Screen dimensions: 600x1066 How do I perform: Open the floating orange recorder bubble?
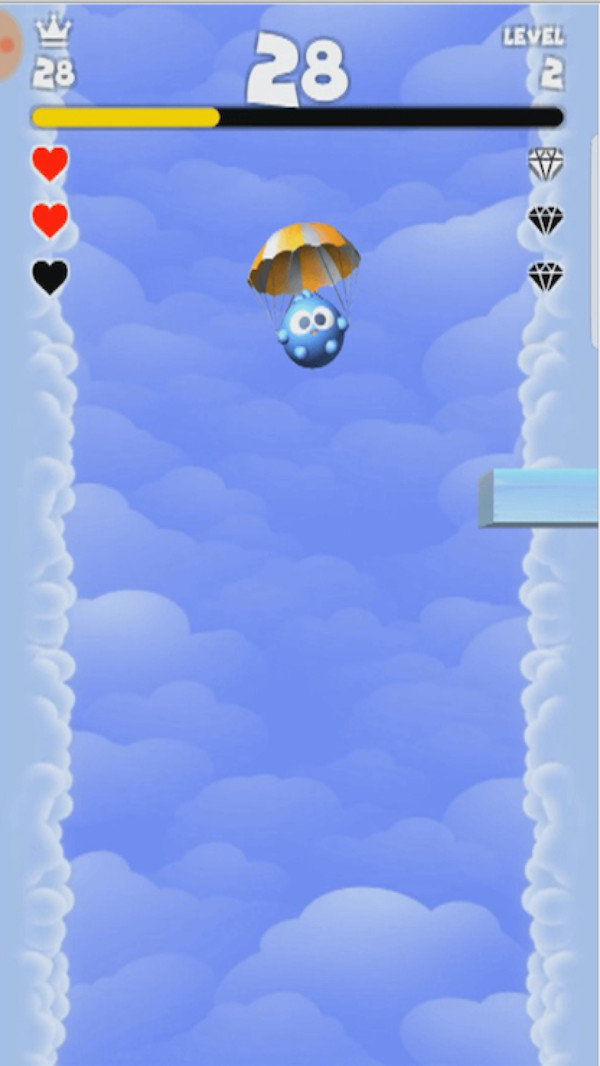tap(8, 45)
